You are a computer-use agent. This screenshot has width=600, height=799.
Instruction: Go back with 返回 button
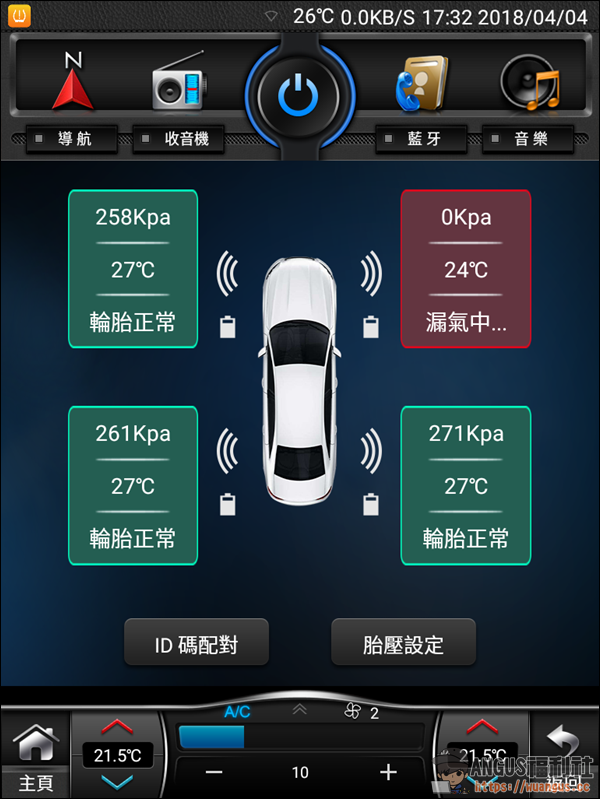tap(565, 758)
